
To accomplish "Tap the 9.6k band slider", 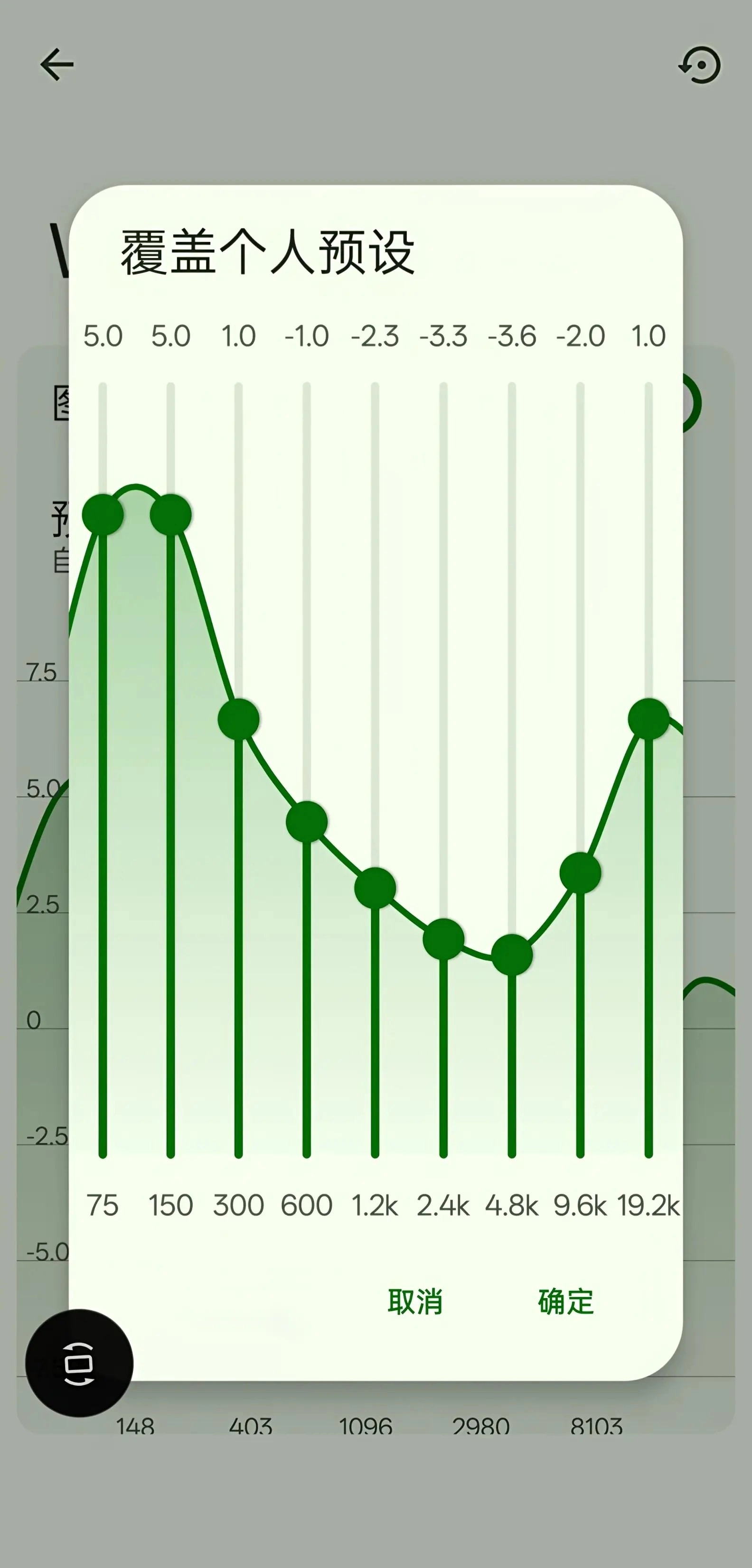I will pos(580,873).
